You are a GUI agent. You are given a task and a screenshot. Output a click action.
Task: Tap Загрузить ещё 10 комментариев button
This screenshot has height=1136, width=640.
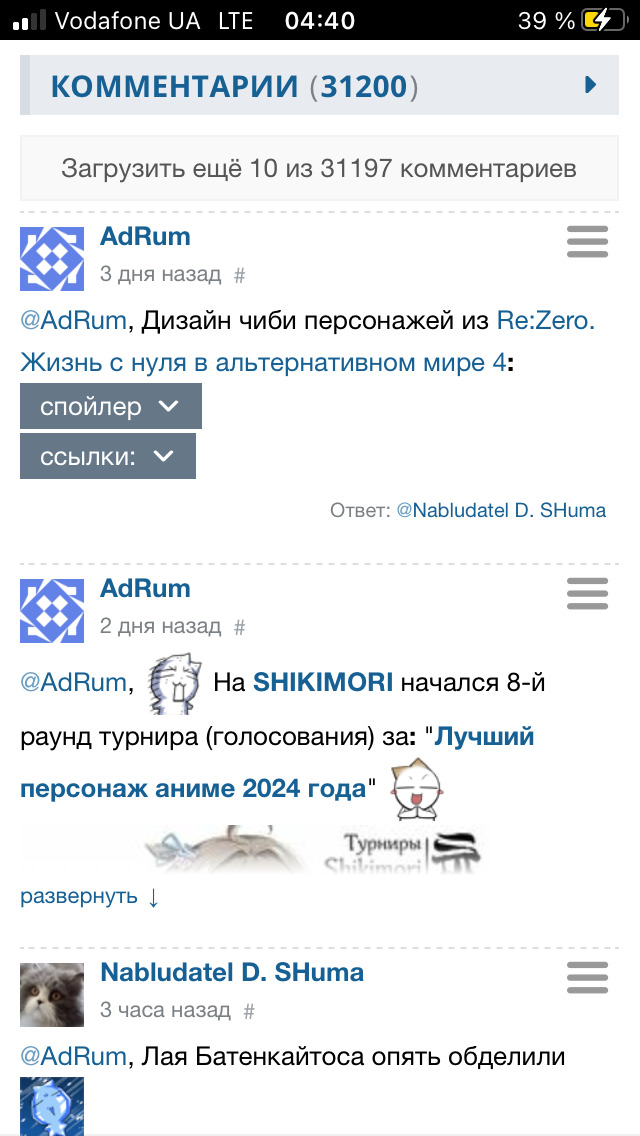point(319,168)
